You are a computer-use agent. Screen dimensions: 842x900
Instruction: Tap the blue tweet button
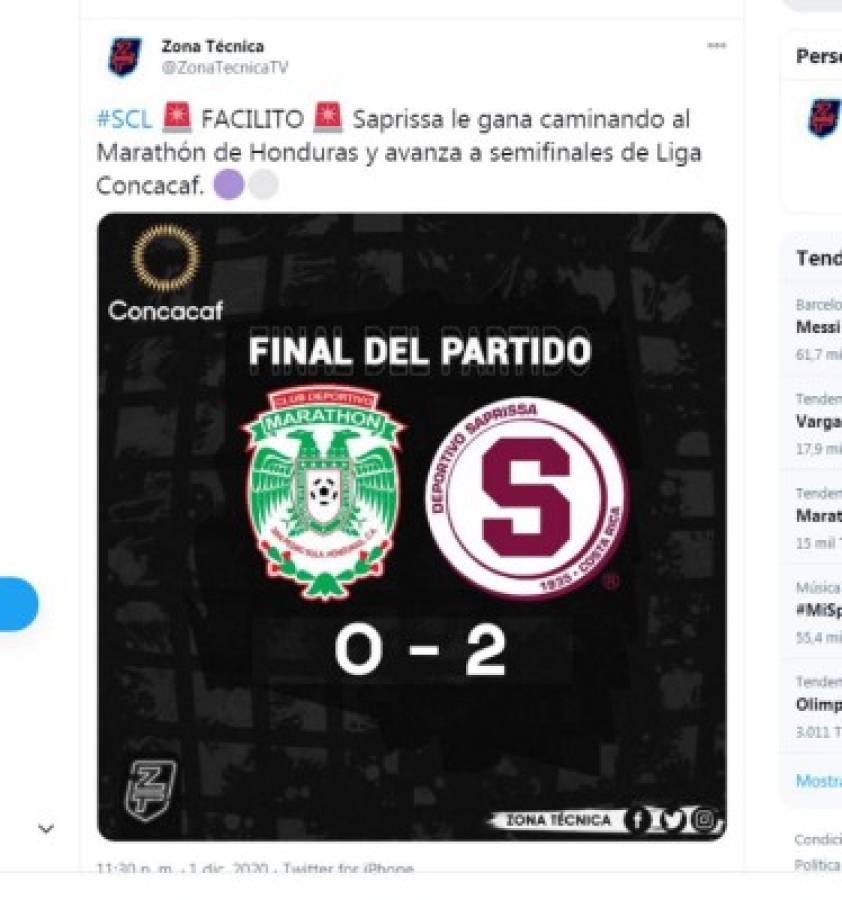point(16,603)
